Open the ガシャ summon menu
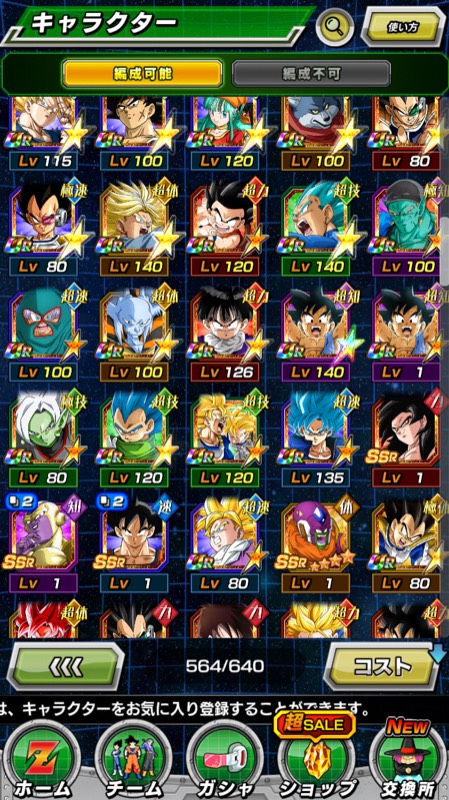 click(225, 760)
